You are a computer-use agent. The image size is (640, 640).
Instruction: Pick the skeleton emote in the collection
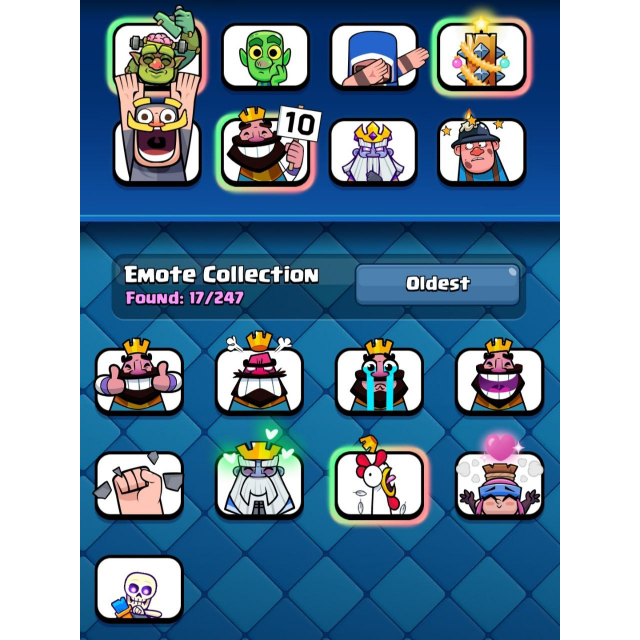click(x=139, y=588)
